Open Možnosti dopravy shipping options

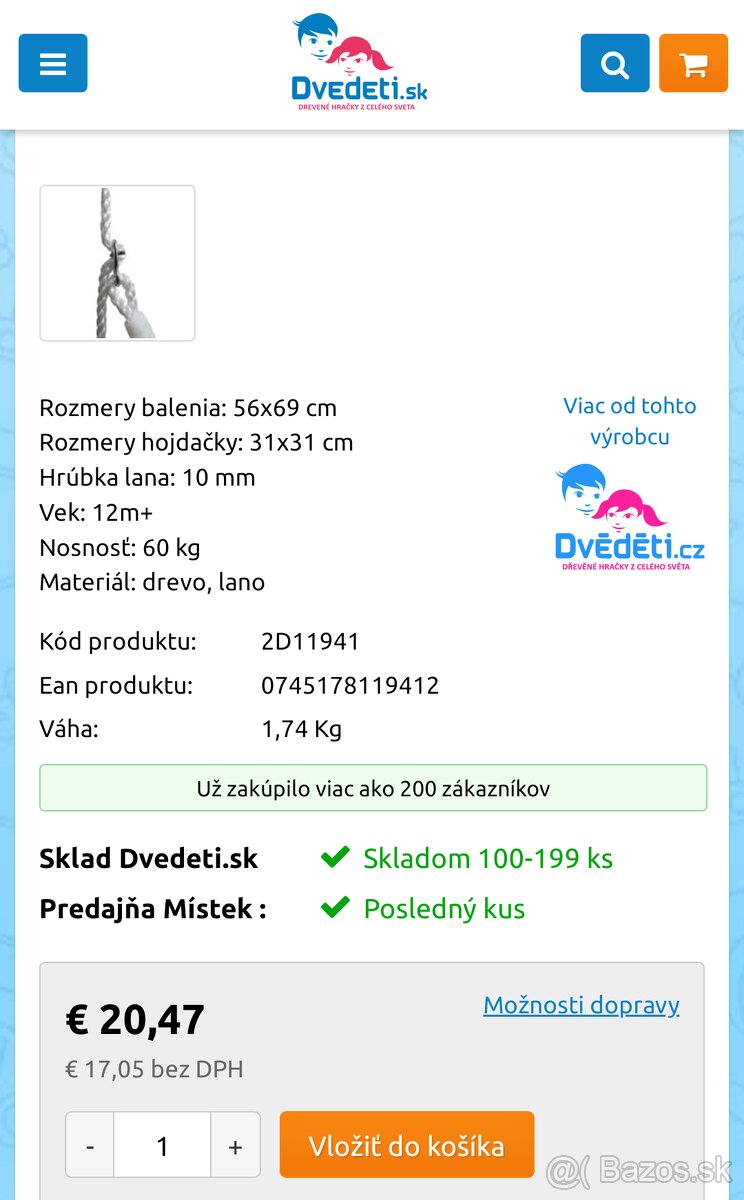581,1005
